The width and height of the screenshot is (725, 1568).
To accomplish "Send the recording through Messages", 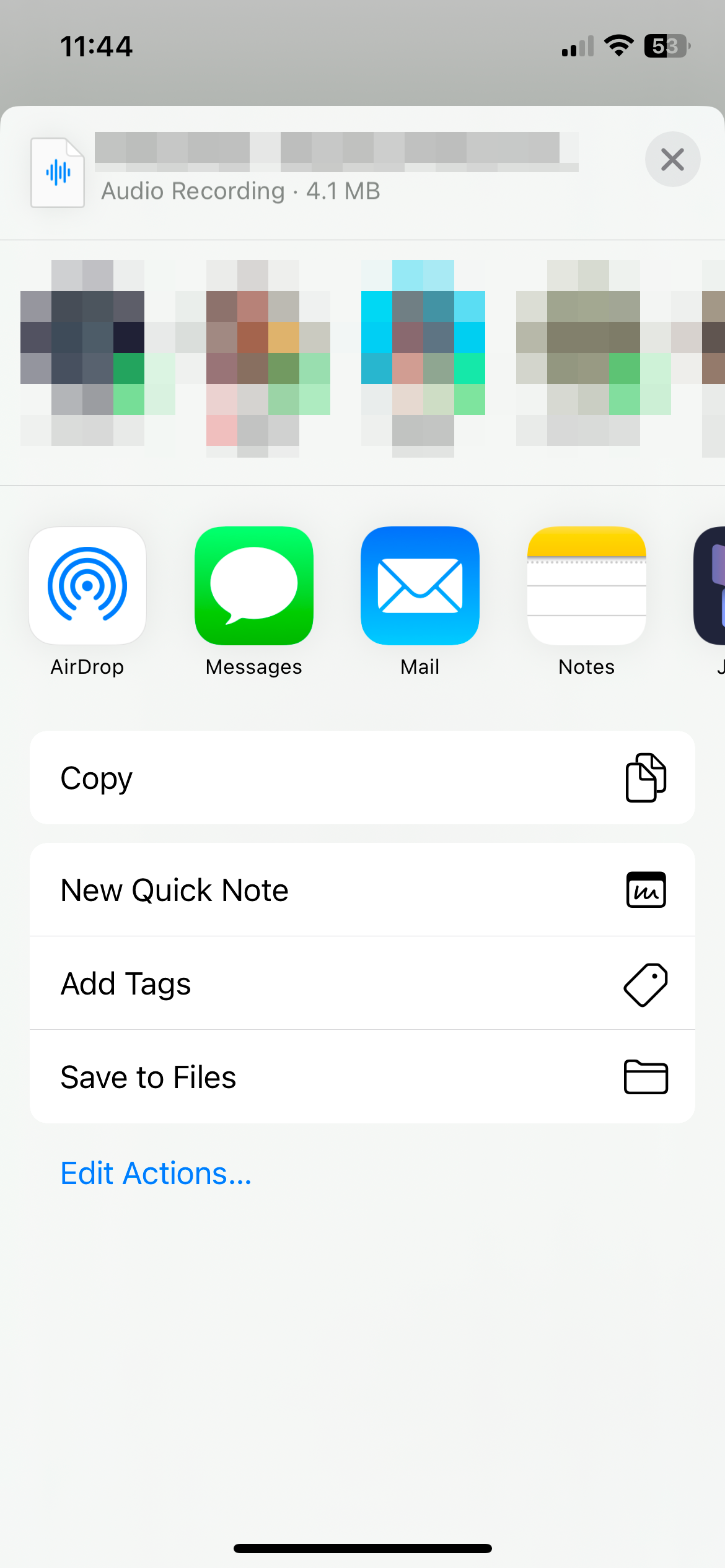I will (254, 586).
